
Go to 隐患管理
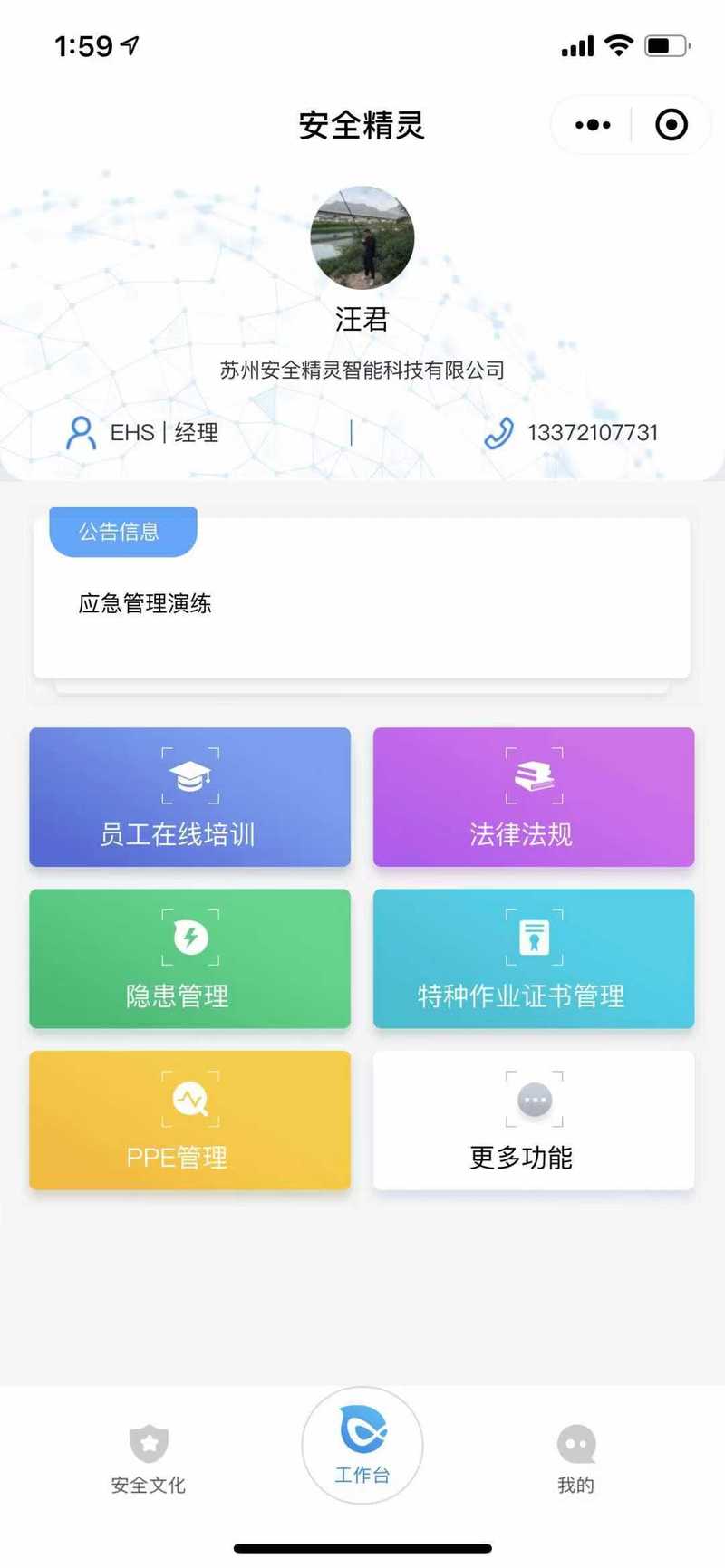(x=190, y=958)
